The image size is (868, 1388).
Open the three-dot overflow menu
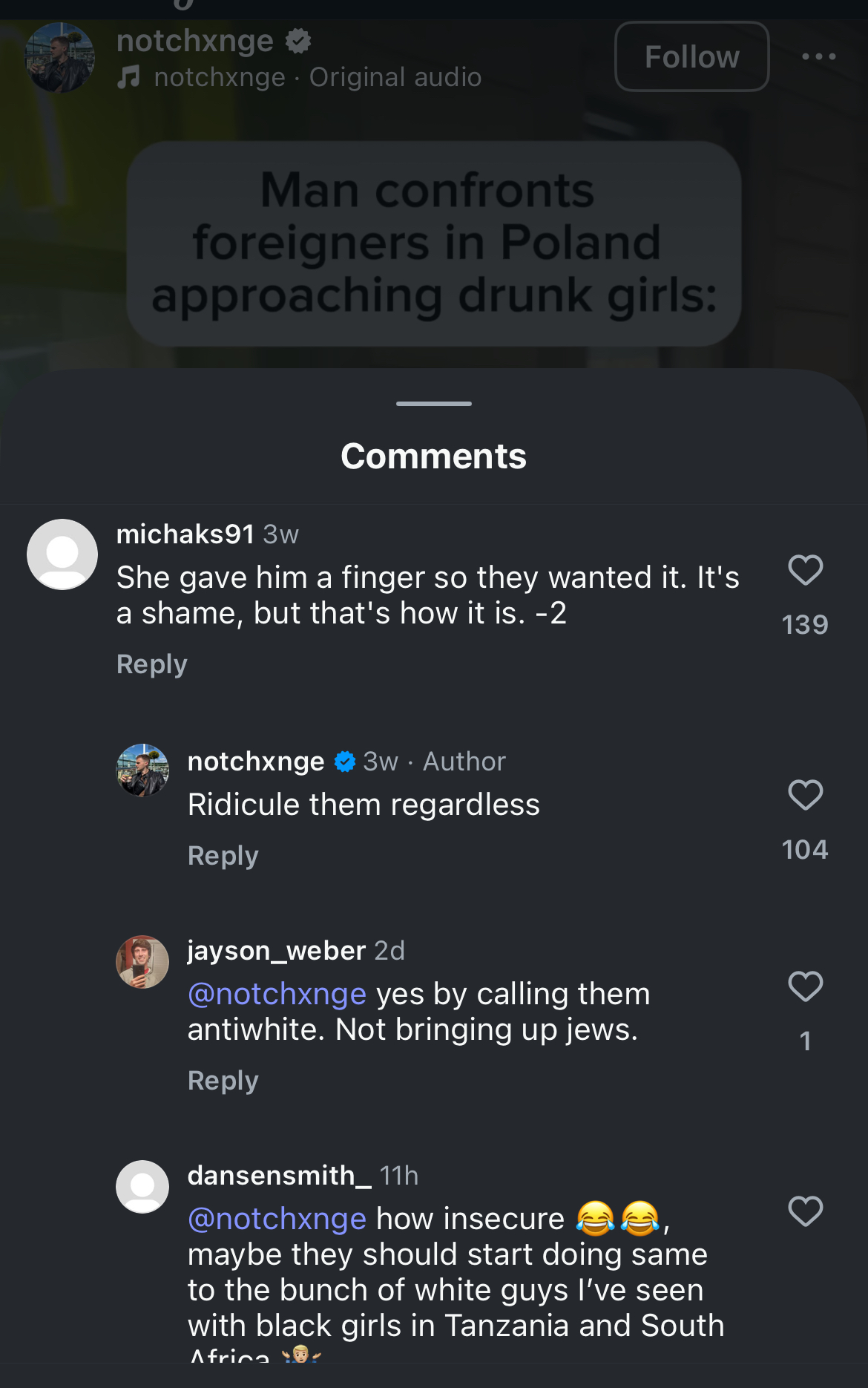(x=818, y=56)
